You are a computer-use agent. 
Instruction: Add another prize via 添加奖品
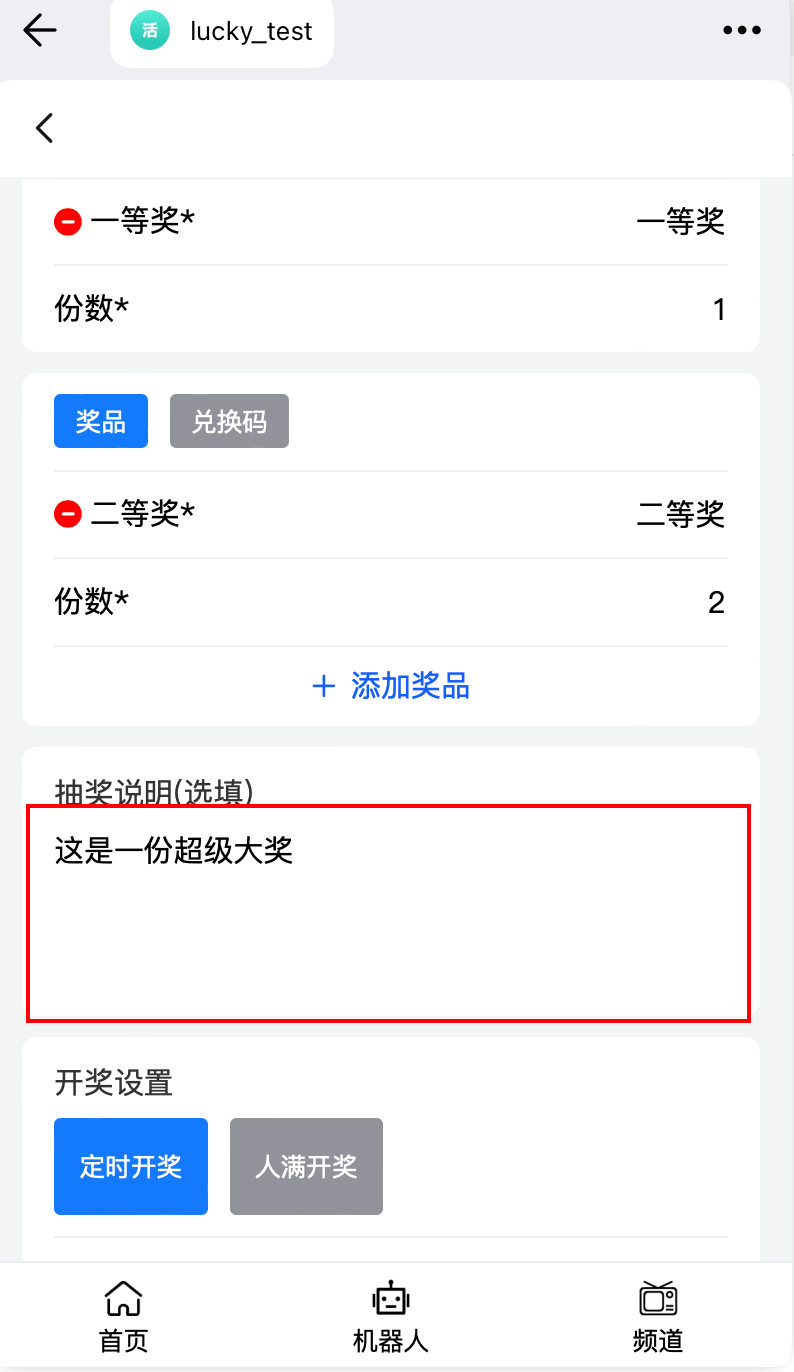pyautogui.click(x=391, y=686)
